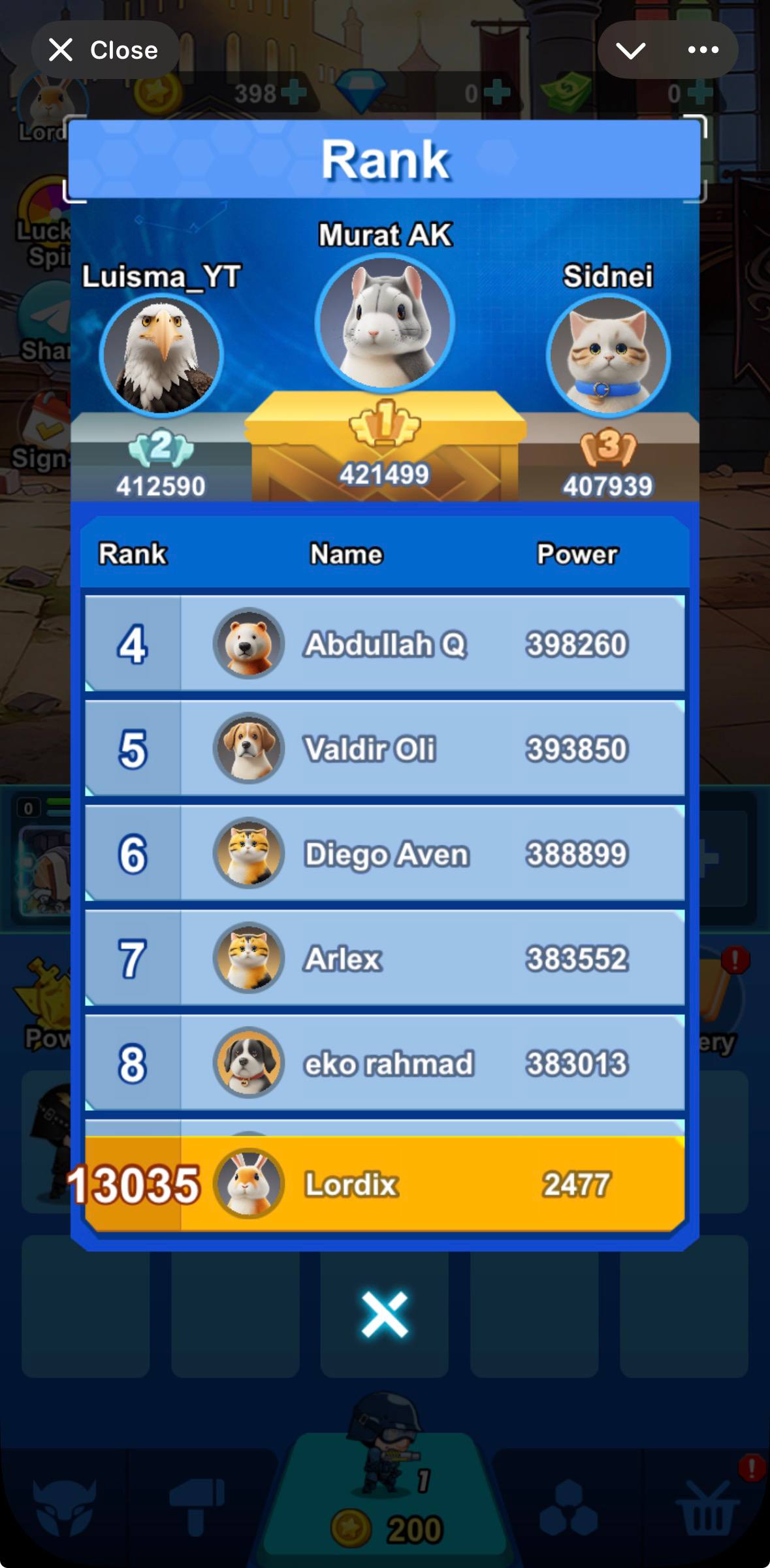Select Valdir Oli in the ranking
This screenshot has width=770, height=1568.
pos(385,748)
